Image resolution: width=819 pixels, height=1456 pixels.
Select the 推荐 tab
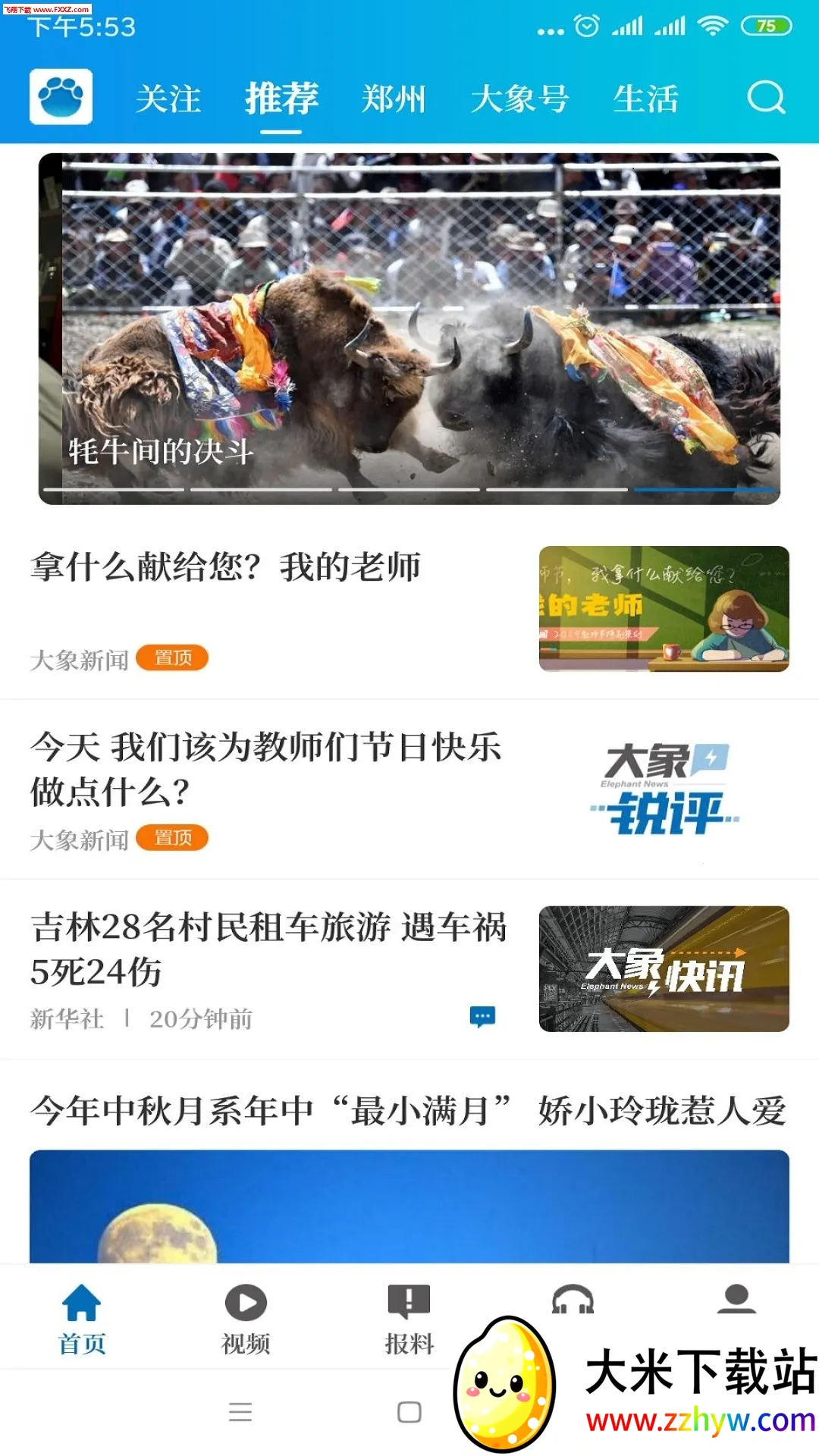281,99
